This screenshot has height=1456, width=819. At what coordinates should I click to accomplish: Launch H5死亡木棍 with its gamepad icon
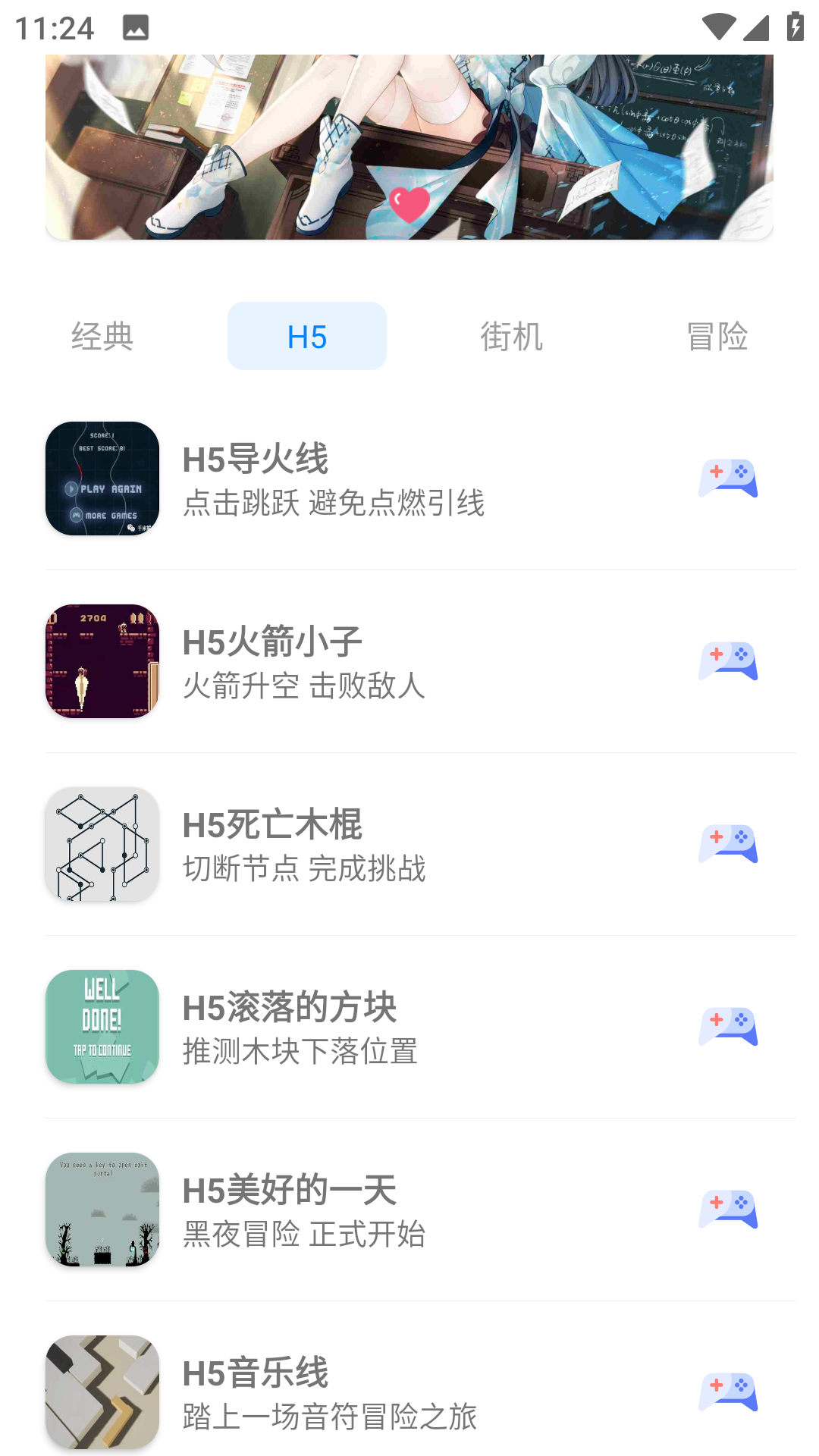coord(728,844)
